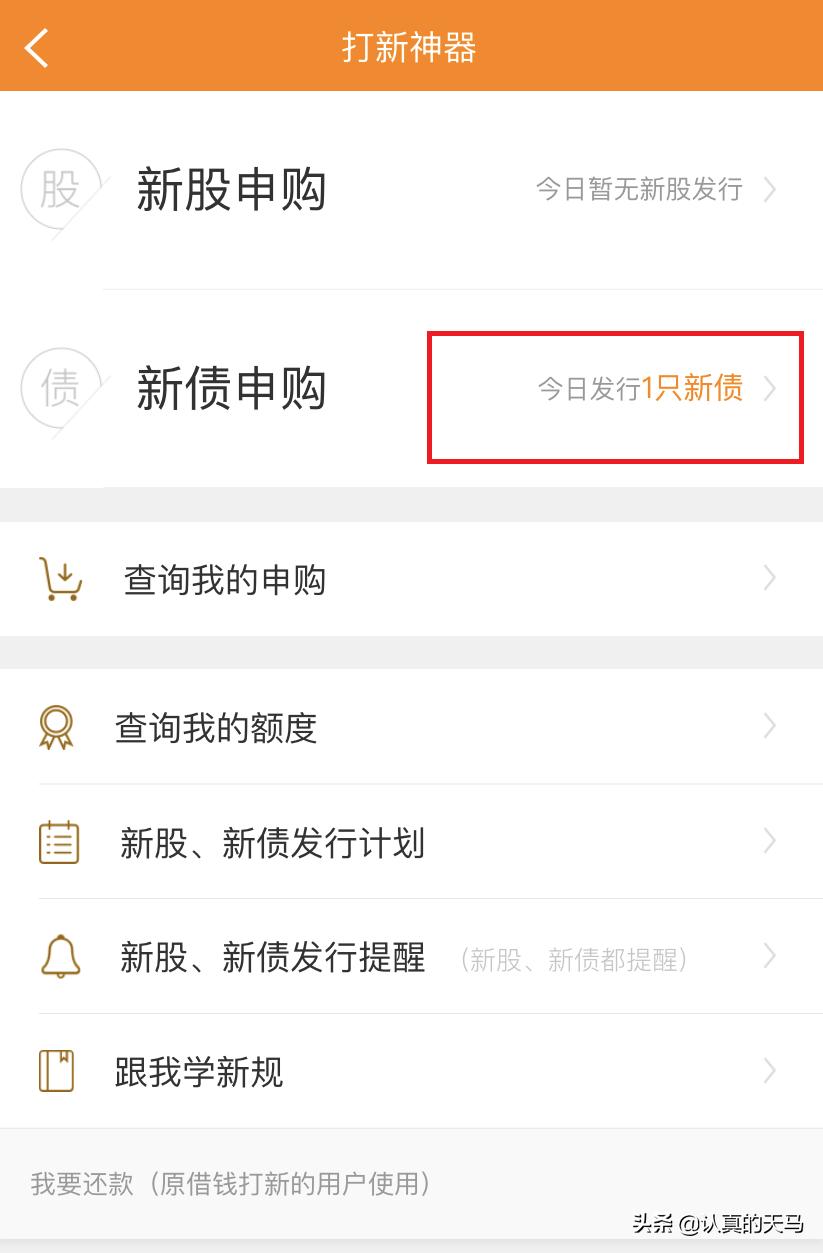Expand the 新债申购 row chevron
Screen dimensions: 823x1253
click(768, 391)
